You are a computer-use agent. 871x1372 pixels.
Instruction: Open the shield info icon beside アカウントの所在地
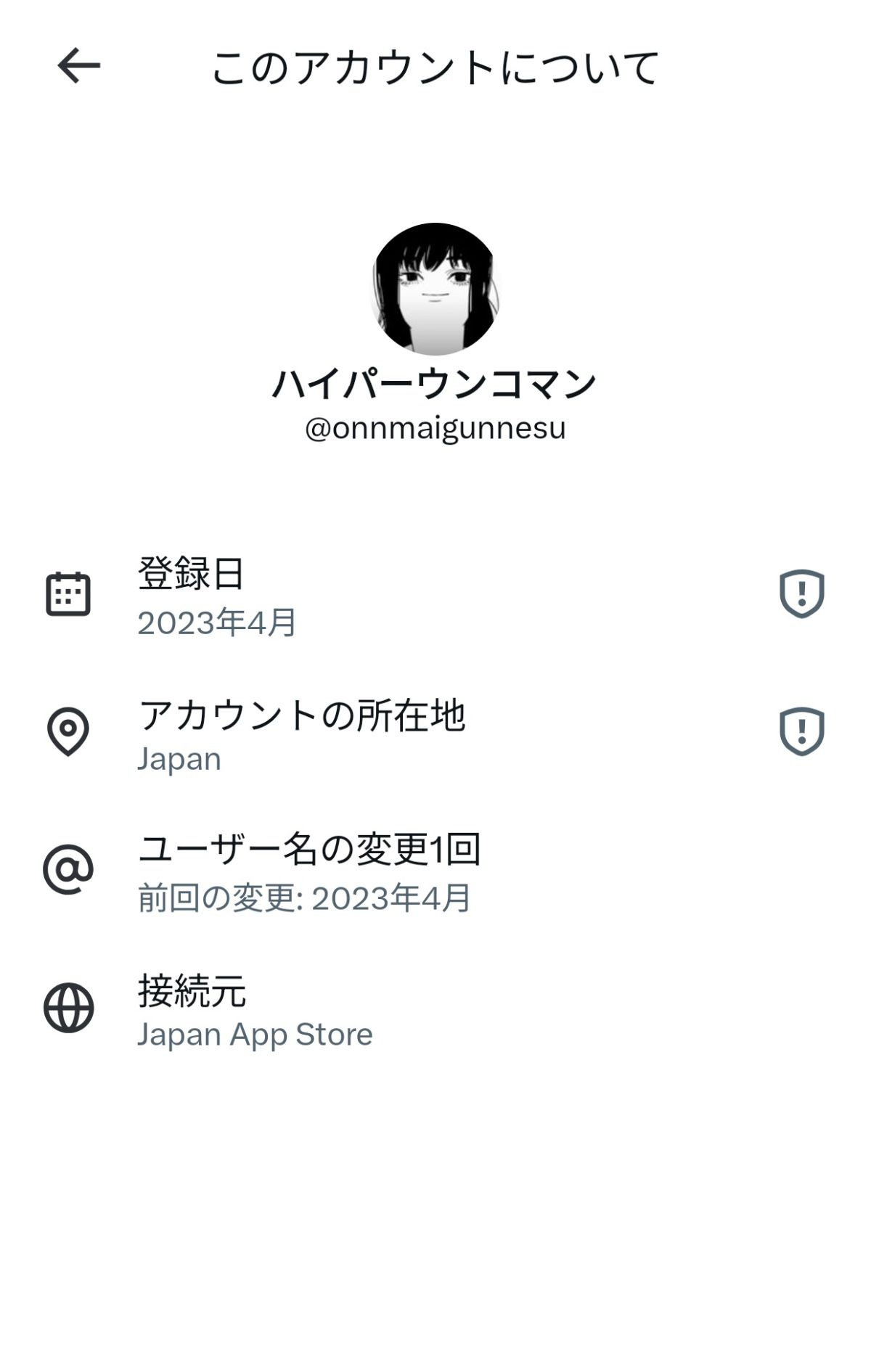801,731
